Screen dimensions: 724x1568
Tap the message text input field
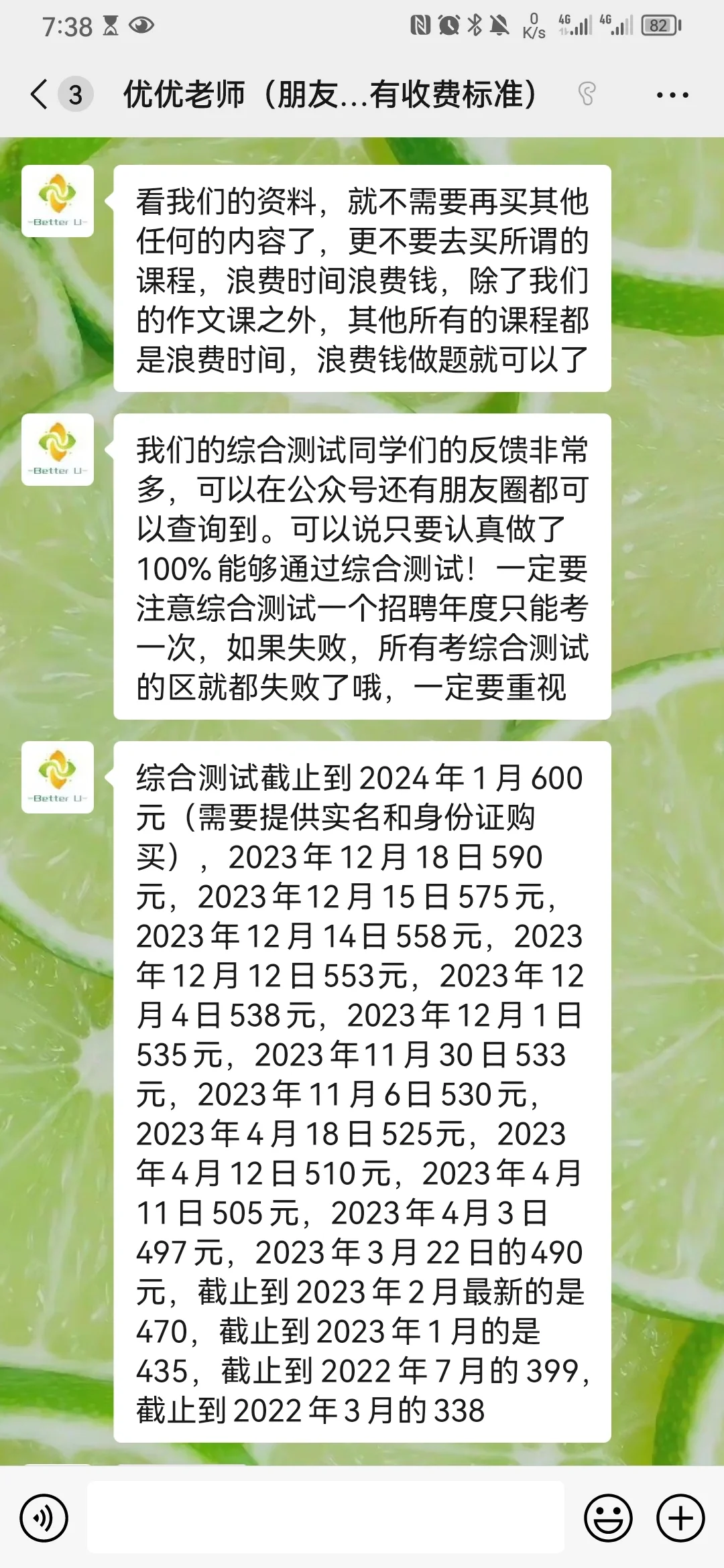pos(326,1517)
